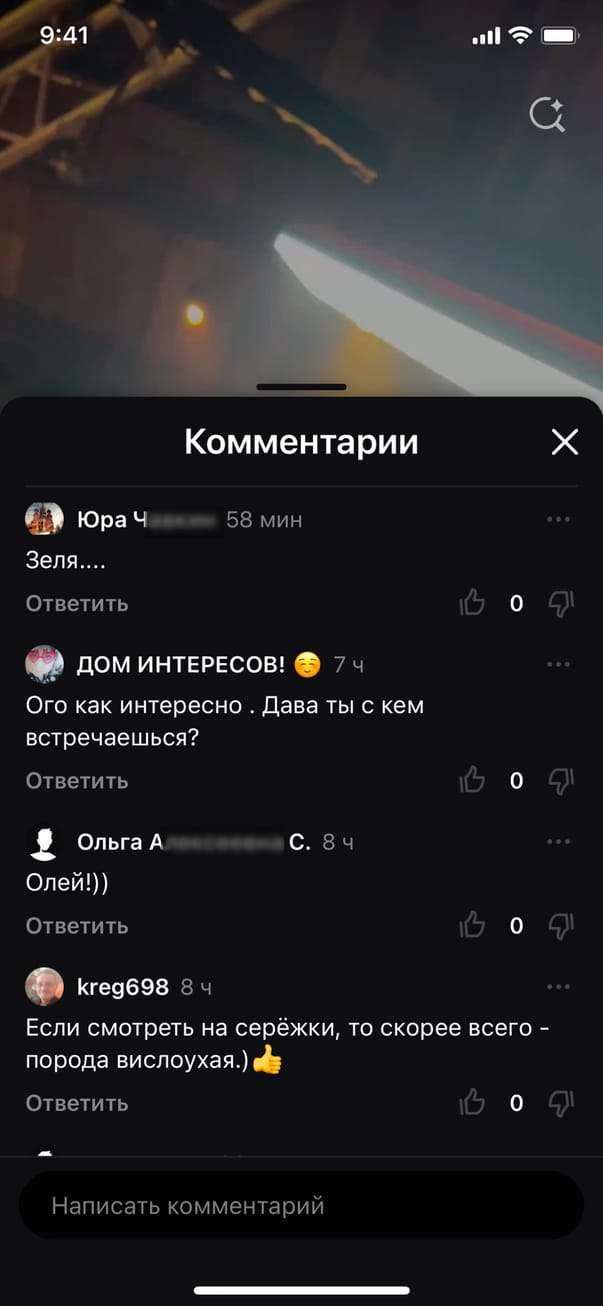Dislike the ДОМ ИНТЕРЕСОВ! comment

coord(561,780)
